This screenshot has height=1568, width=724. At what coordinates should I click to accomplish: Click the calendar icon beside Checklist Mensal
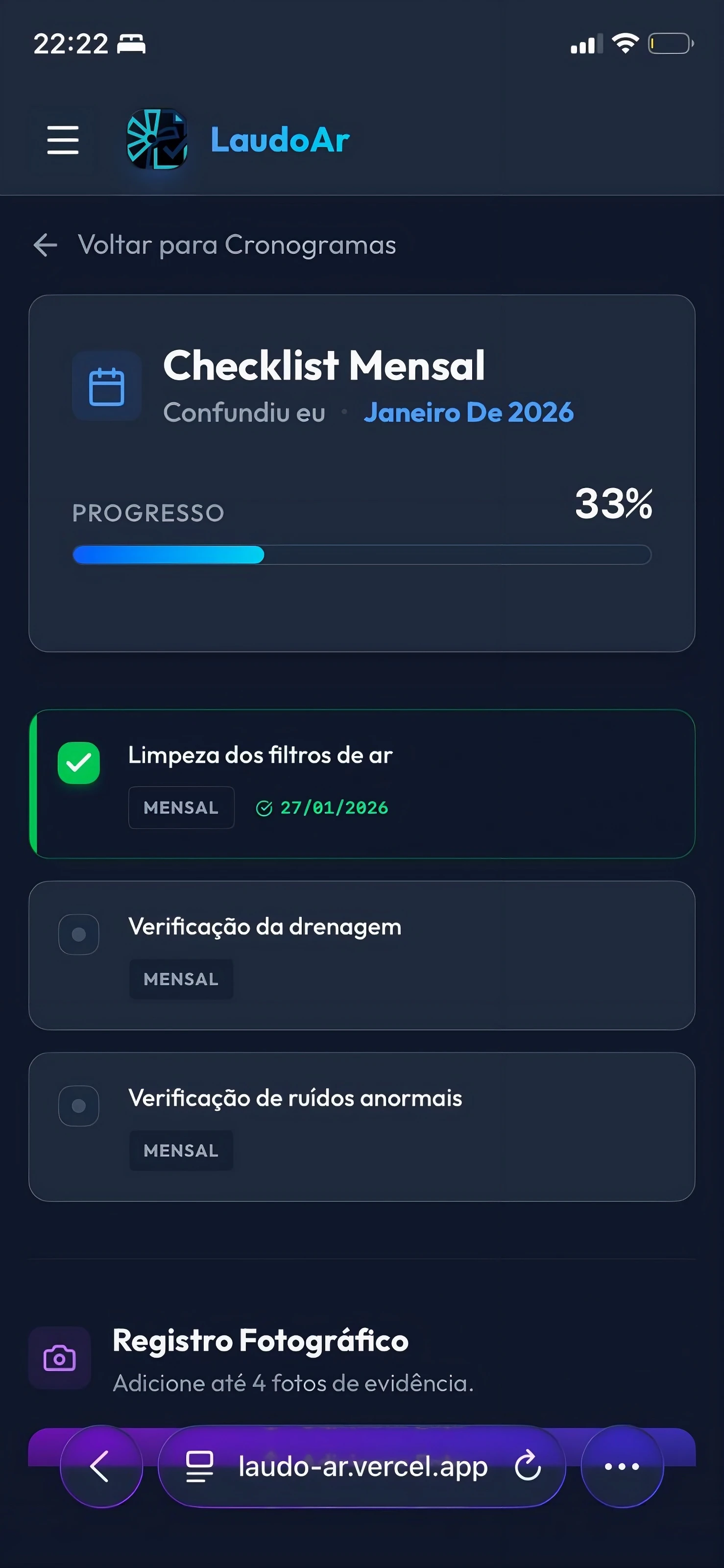coord(106,386)
